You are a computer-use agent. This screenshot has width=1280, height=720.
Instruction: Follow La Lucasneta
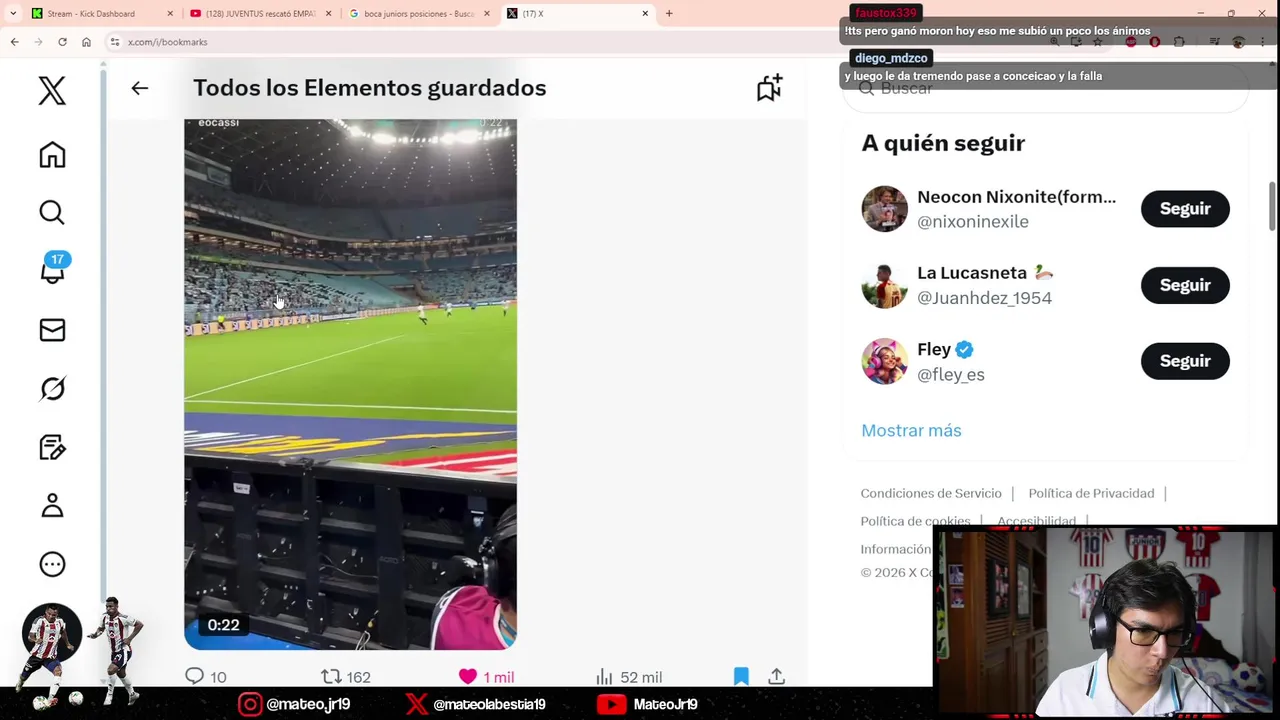(1184, 285)
